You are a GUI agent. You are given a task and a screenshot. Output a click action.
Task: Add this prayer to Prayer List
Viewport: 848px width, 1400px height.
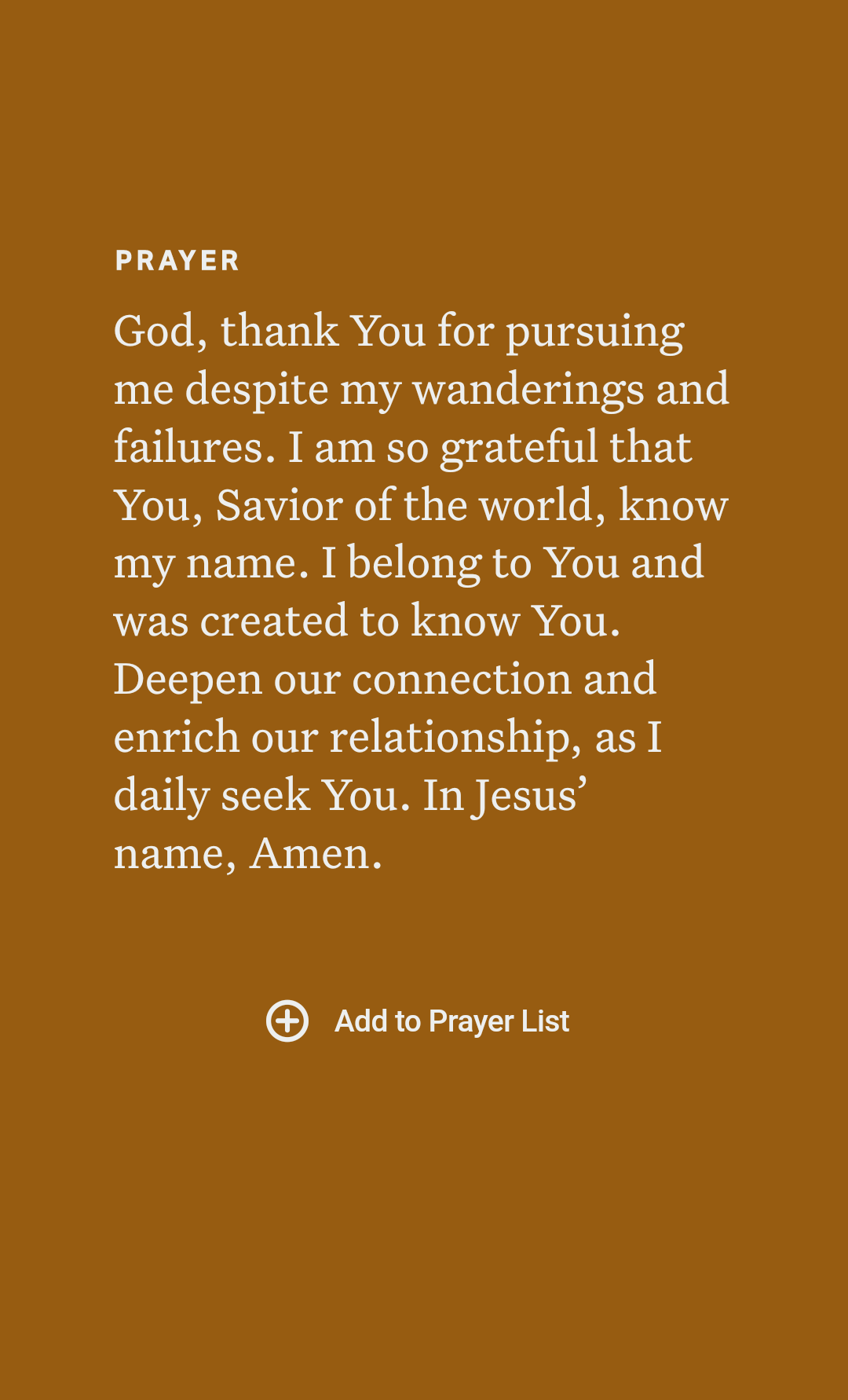pos(418,1021)
